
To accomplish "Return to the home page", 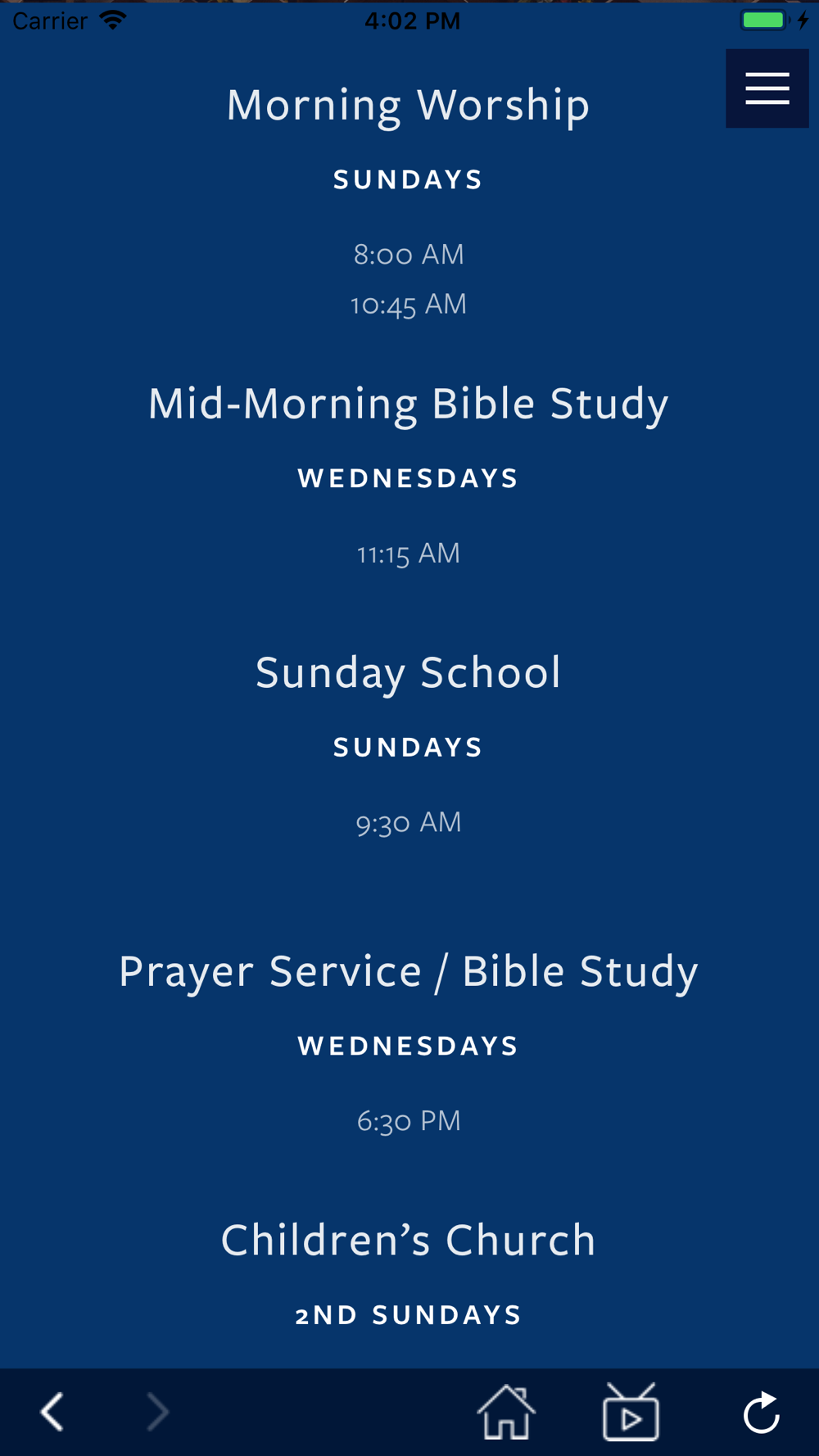I will coord(506,1412).
